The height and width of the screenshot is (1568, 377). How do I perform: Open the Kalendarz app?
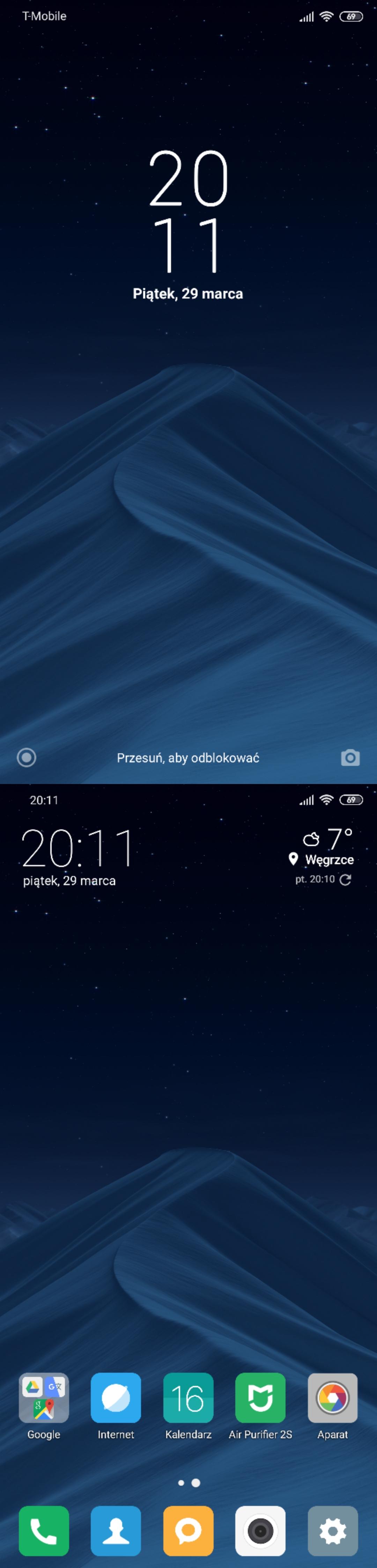[x=188, y=1398]
